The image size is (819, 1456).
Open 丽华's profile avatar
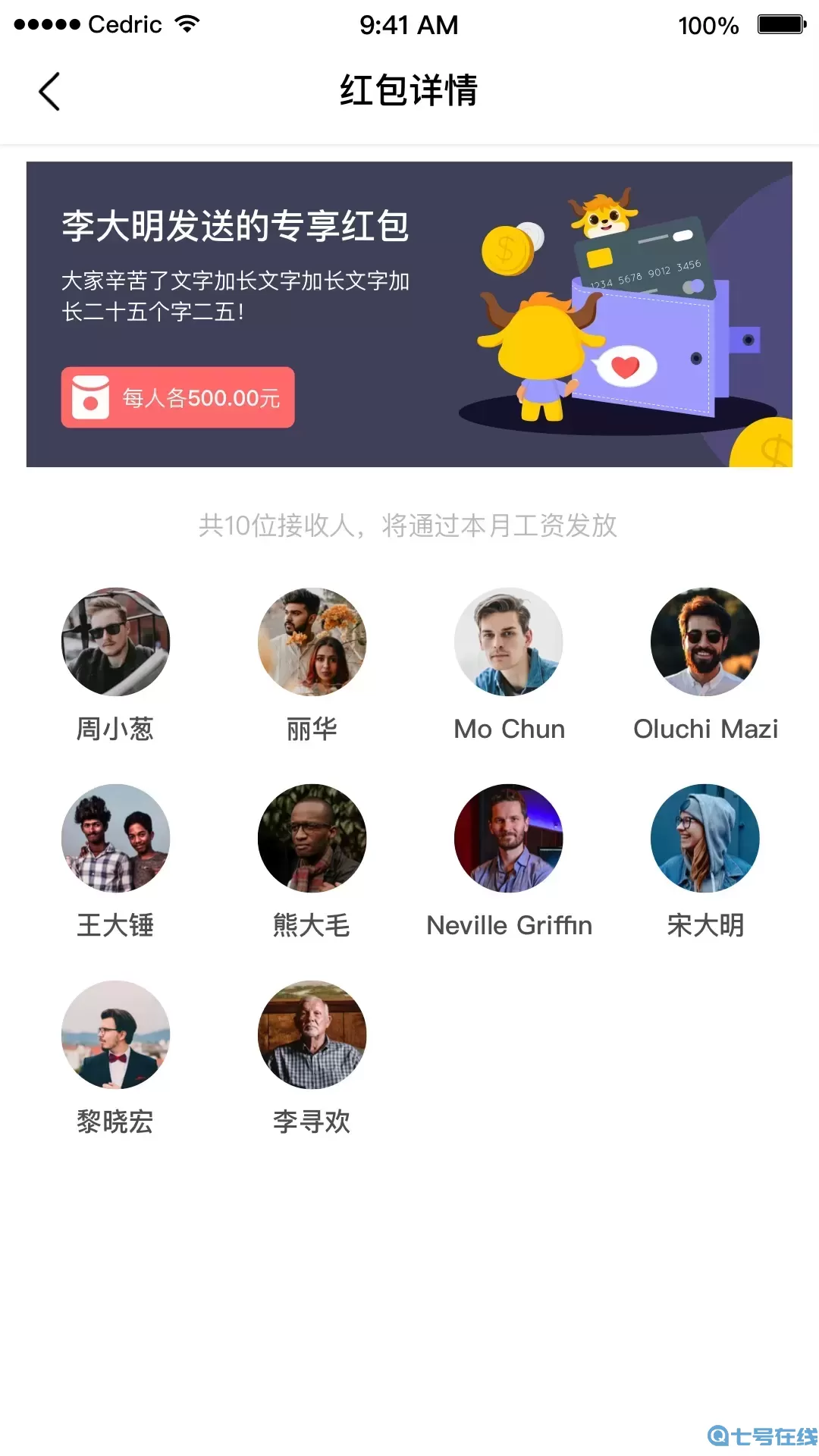312,642
